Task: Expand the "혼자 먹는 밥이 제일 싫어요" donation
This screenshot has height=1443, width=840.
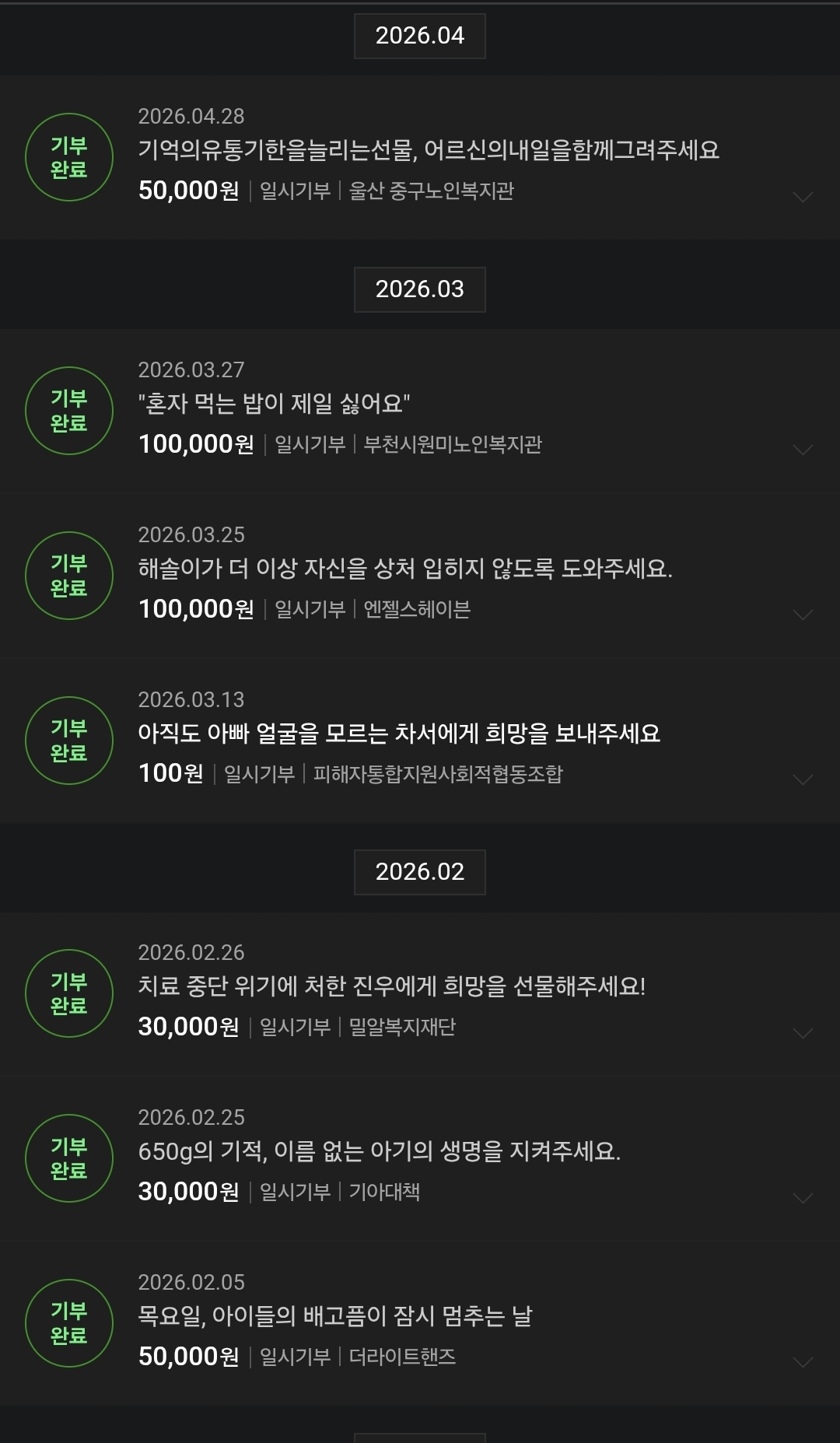Action: tap(803, 450)
